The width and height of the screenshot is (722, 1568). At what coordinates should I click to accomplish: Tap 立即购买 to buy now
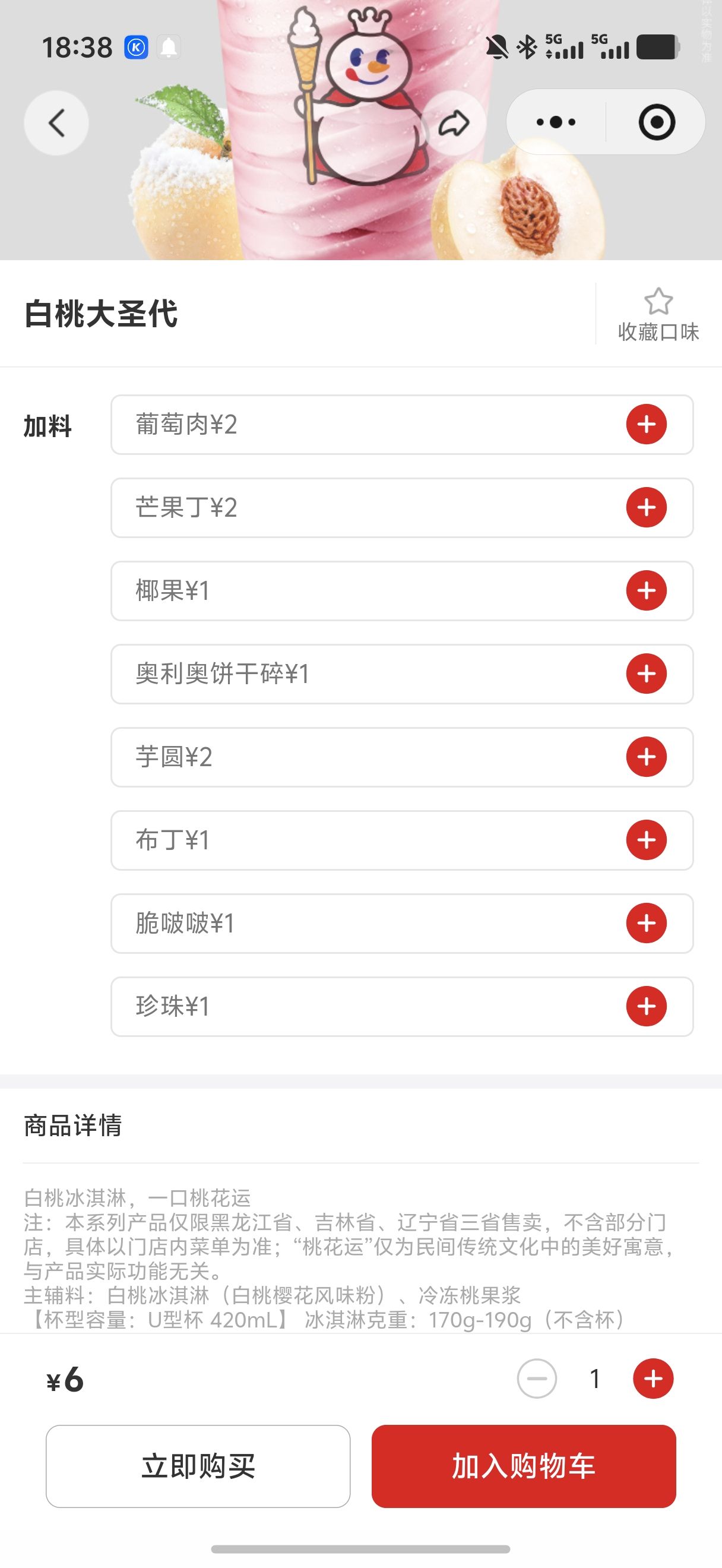click(198, 1466)
